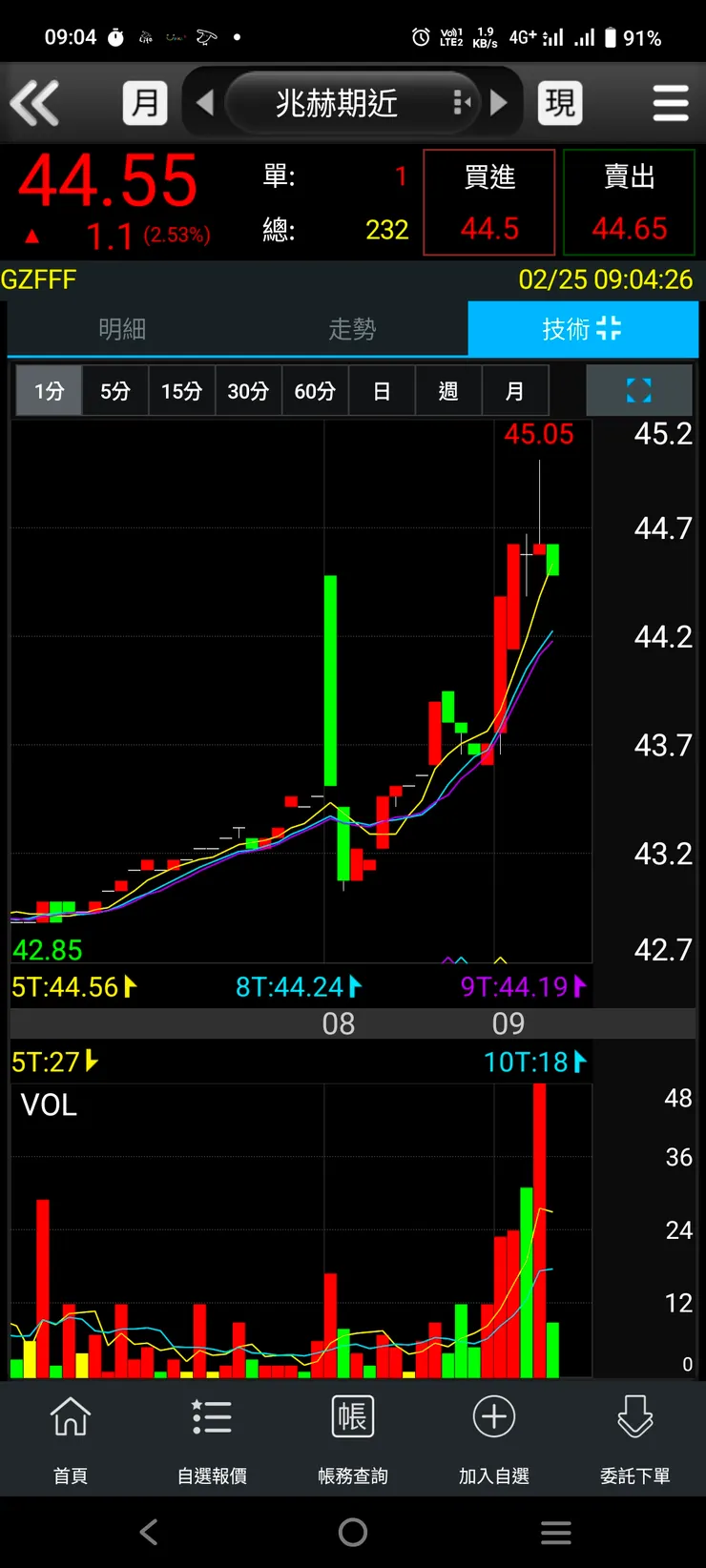706x1568 pixels.
Task: Expand the chart to fullscreen
Action: [x=638, y=390]
